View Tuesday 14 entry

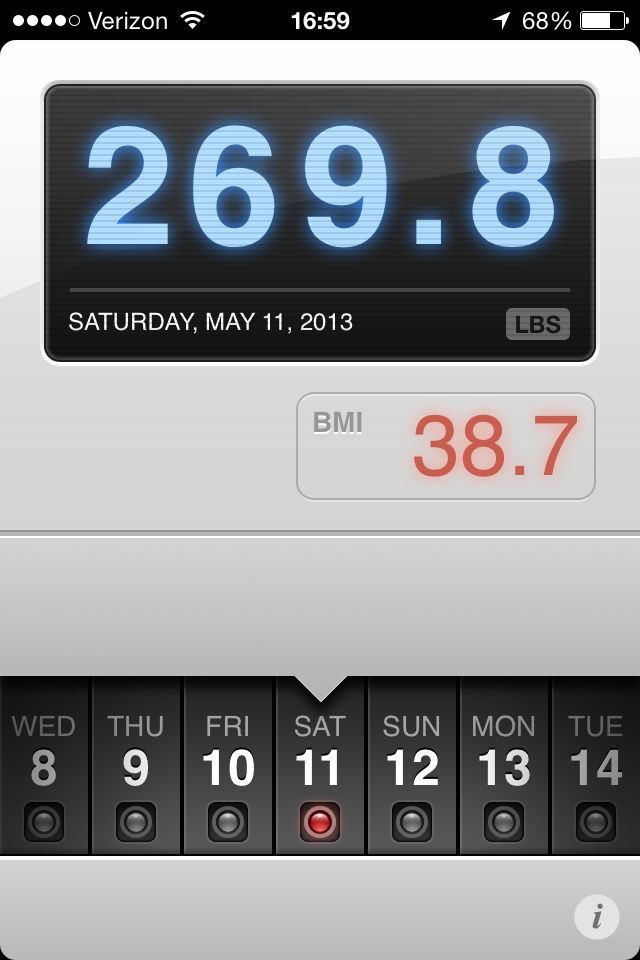(596, 766)
